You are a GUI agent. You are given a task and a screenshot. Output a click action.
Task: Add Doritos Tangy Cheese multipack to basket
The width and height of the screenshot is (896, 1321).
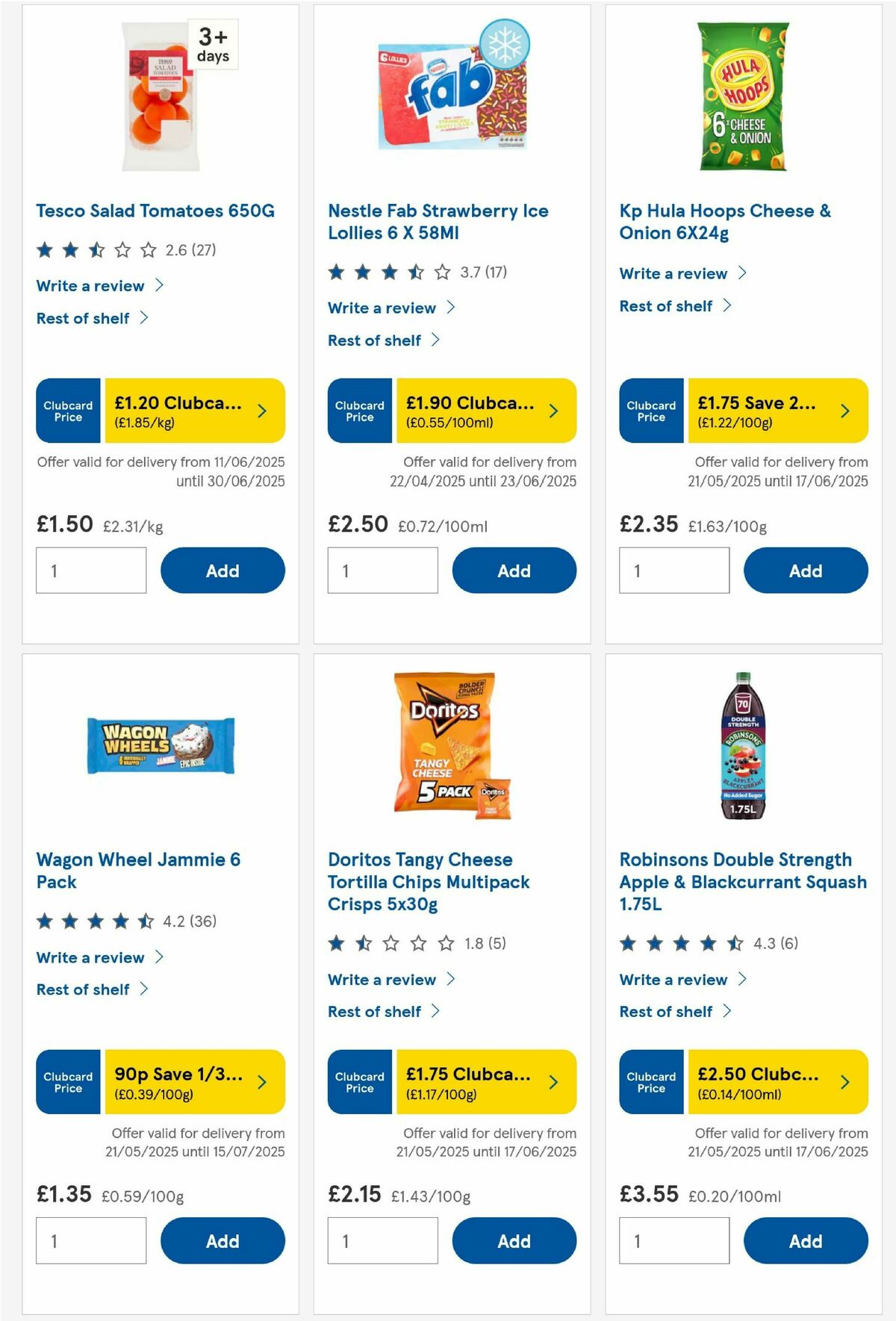point(514,1240)
